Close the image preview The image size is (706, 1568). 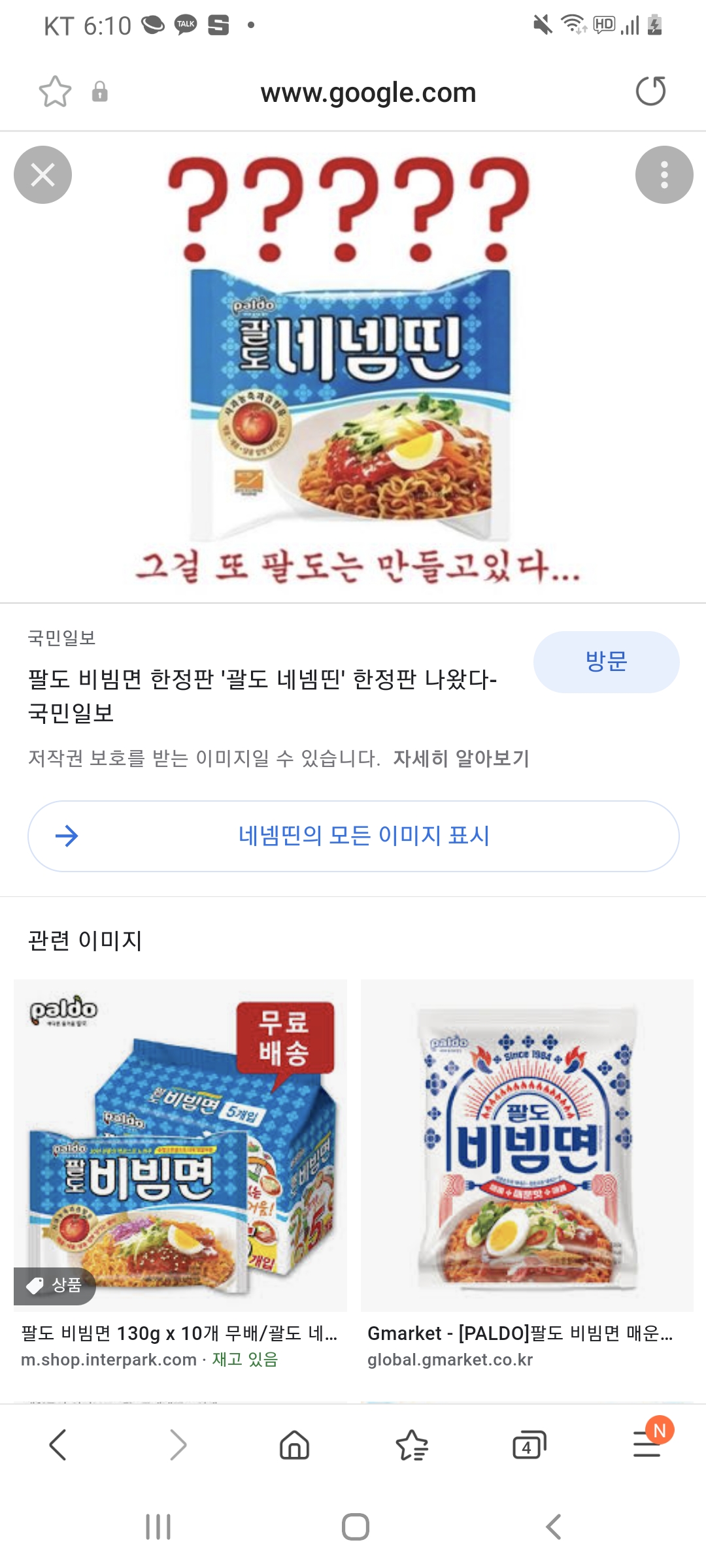click(x=42, y=175)
